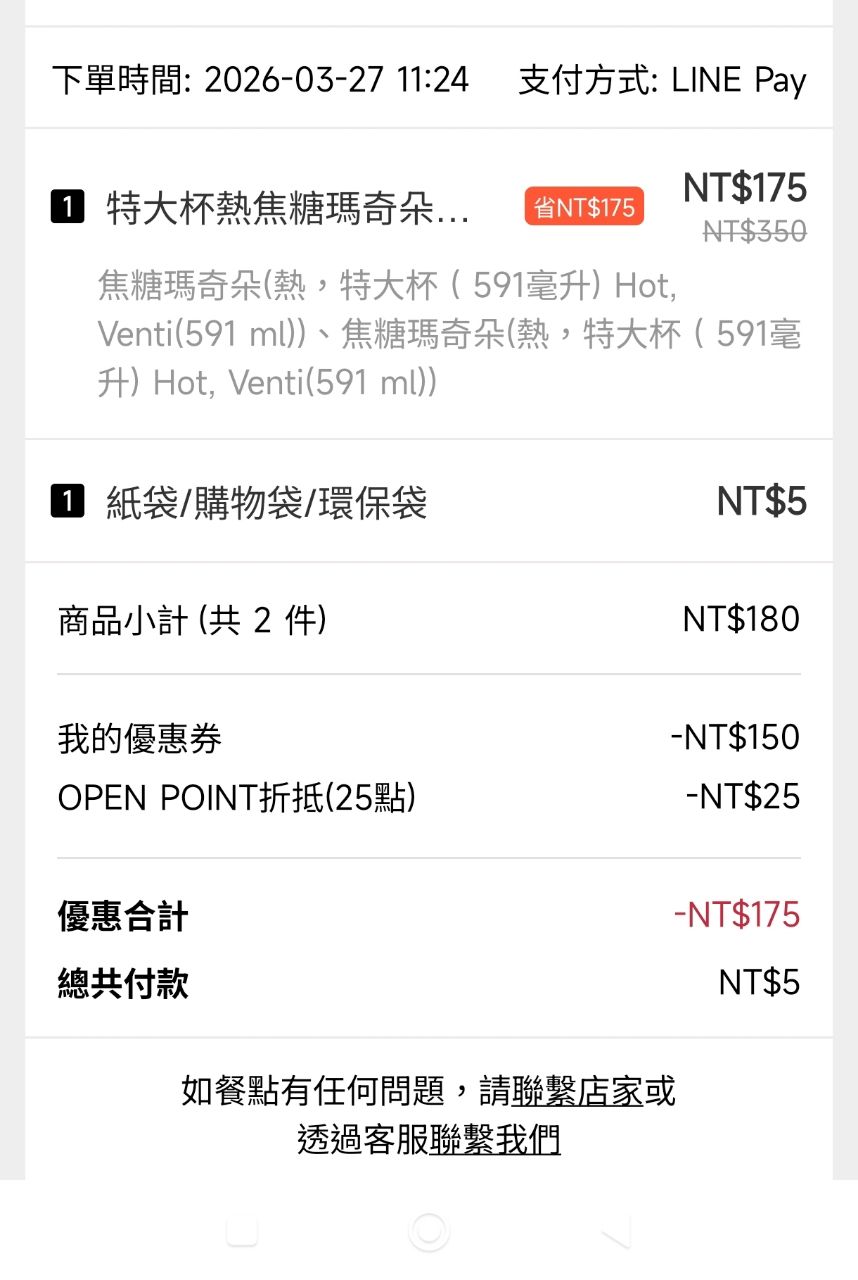Tap the system back button
This screenshot has height=1280, width=858.
[x=615, y=1232]
